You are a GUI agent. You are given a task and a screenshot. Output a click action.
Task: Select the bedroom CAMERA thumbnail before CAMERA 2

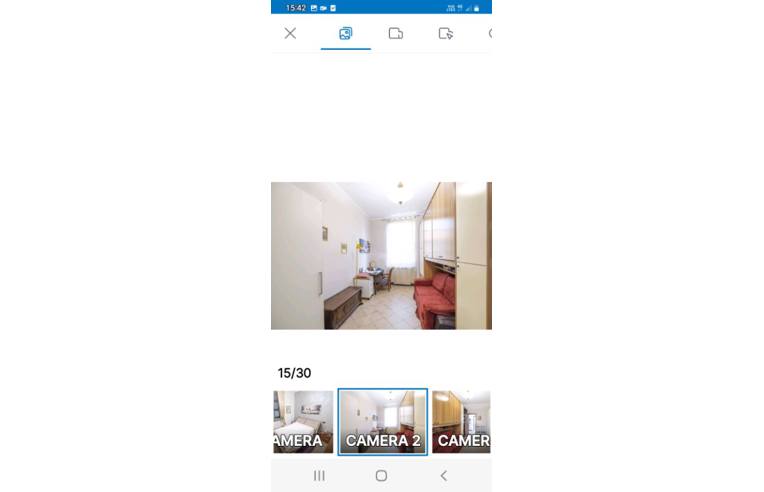302,422
